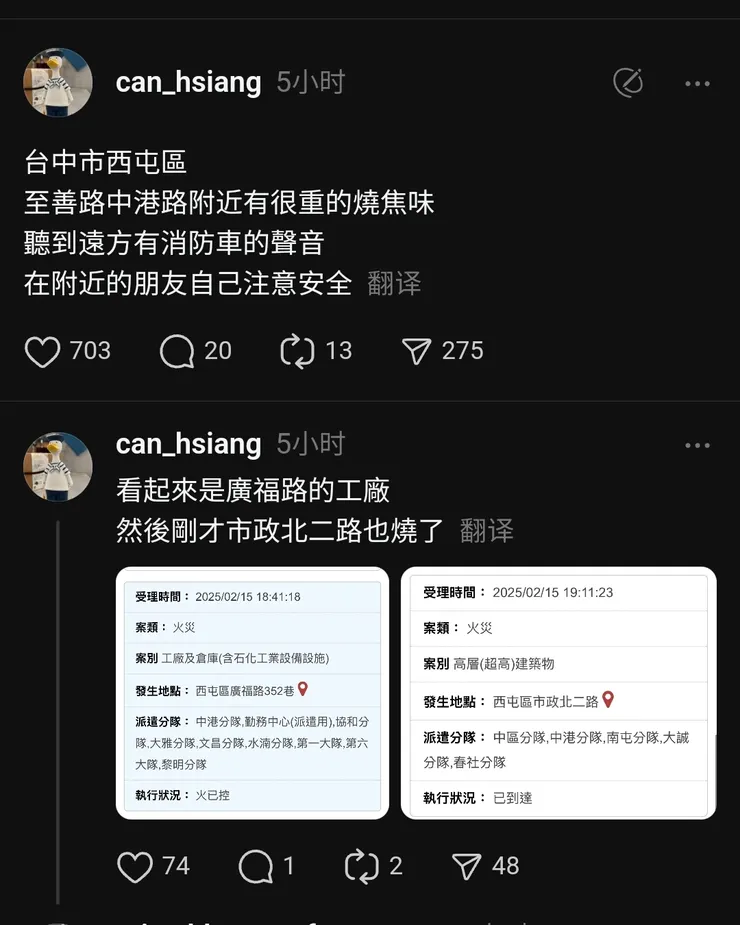The height and width of the screenshot is (925, 740).
Task: Click the reply's profile avatar
Action: [57, 466]
